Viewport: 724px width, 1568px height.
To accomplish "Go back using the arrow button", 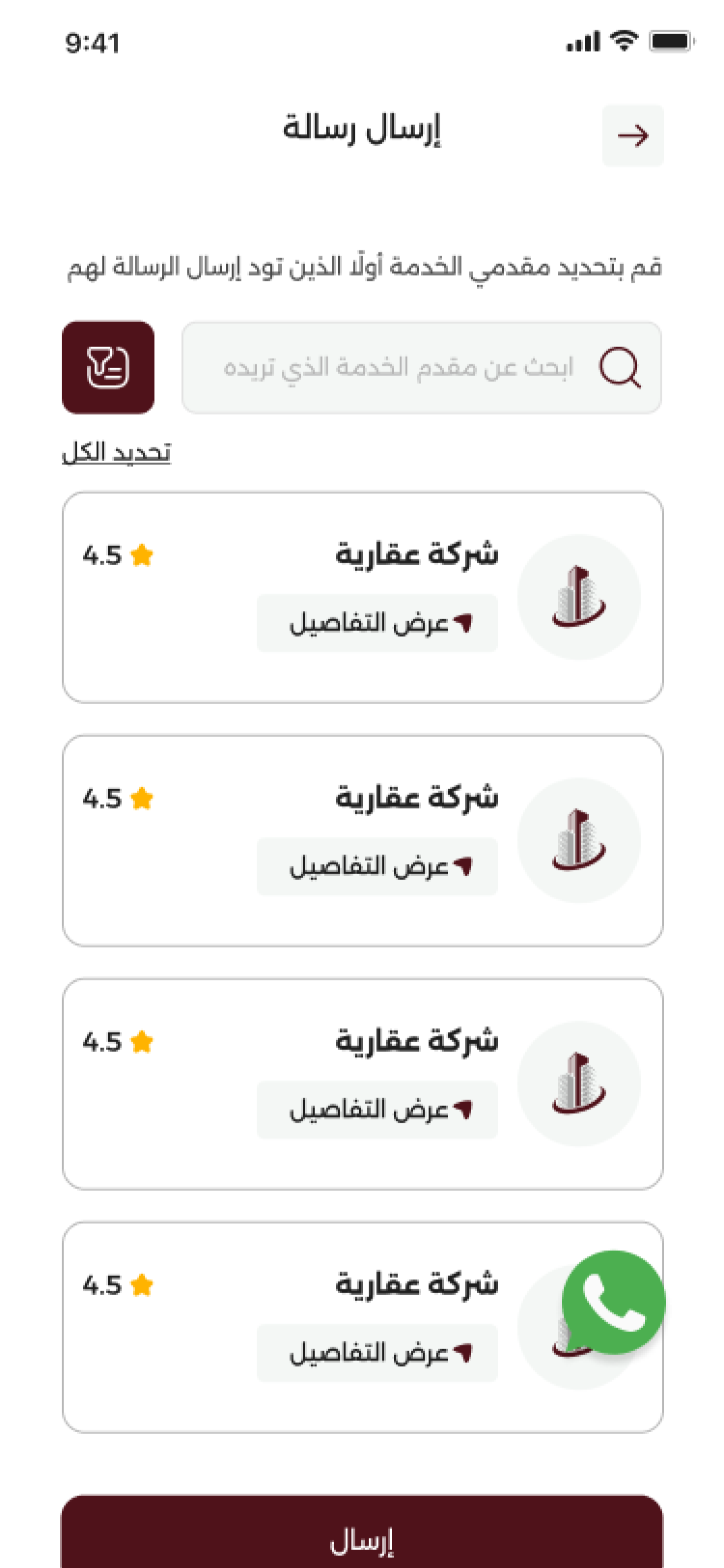I will pyautogui.click(x=632, y=136).
